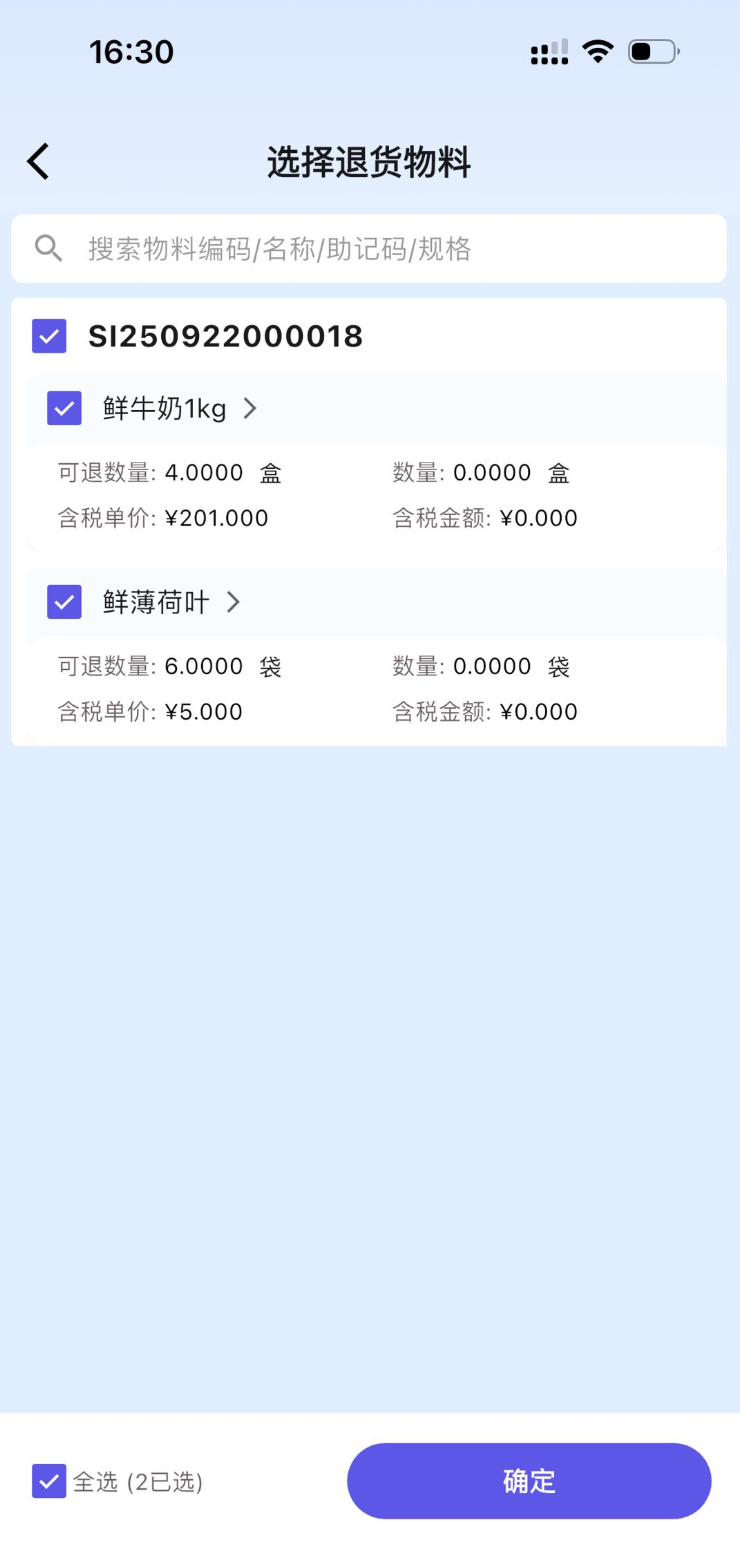The height and width of the screenshot is (1554, 740).
Task: Deselect the 鲜薄荷叶 checkbox
Action: (64, 602)
